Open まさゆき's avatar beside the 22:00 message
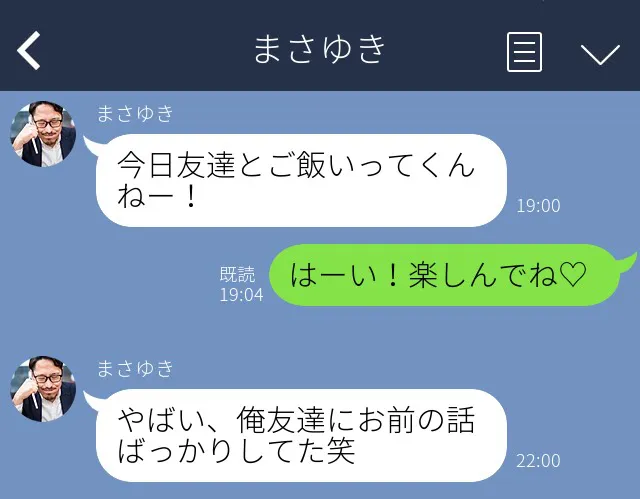 click(x=43, y=389)
